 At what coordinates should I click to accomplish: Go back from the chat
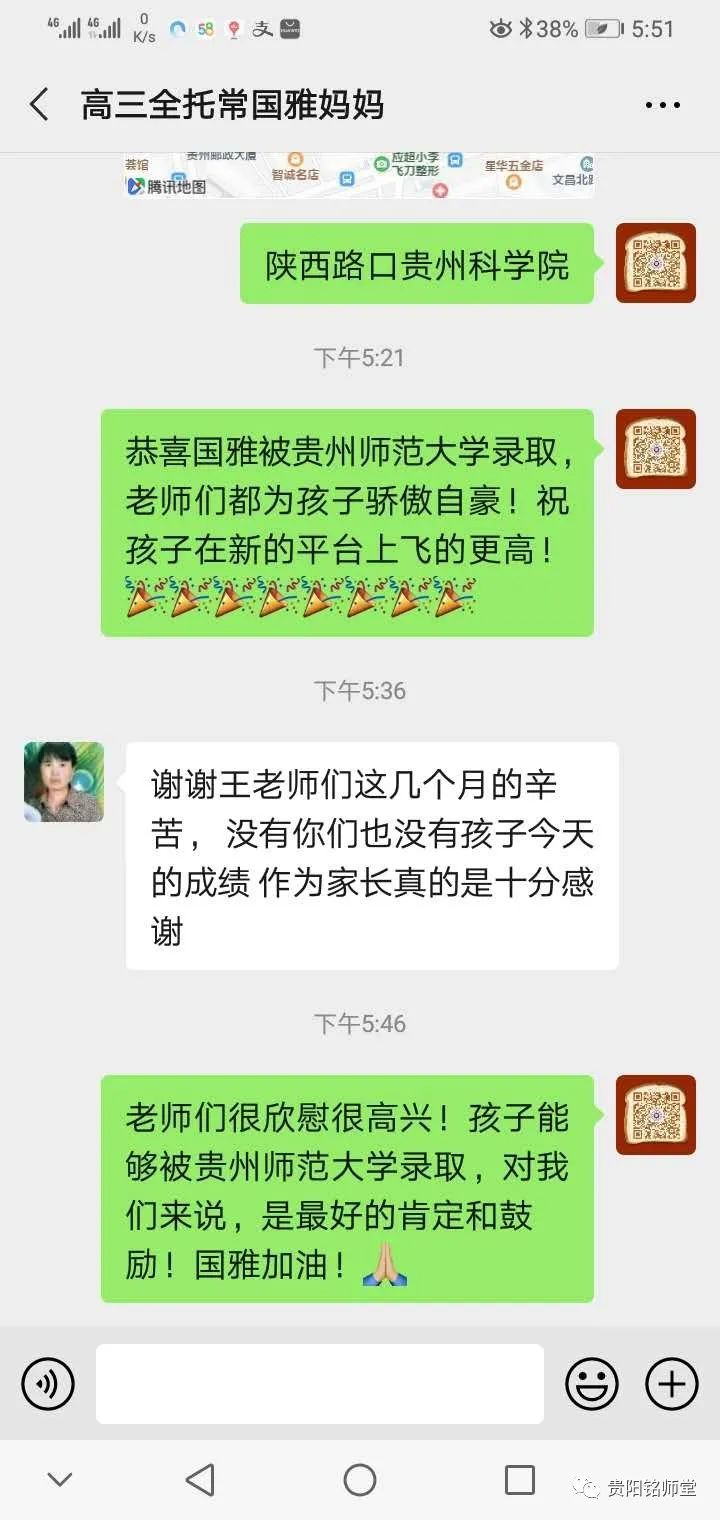coord(40,104)
